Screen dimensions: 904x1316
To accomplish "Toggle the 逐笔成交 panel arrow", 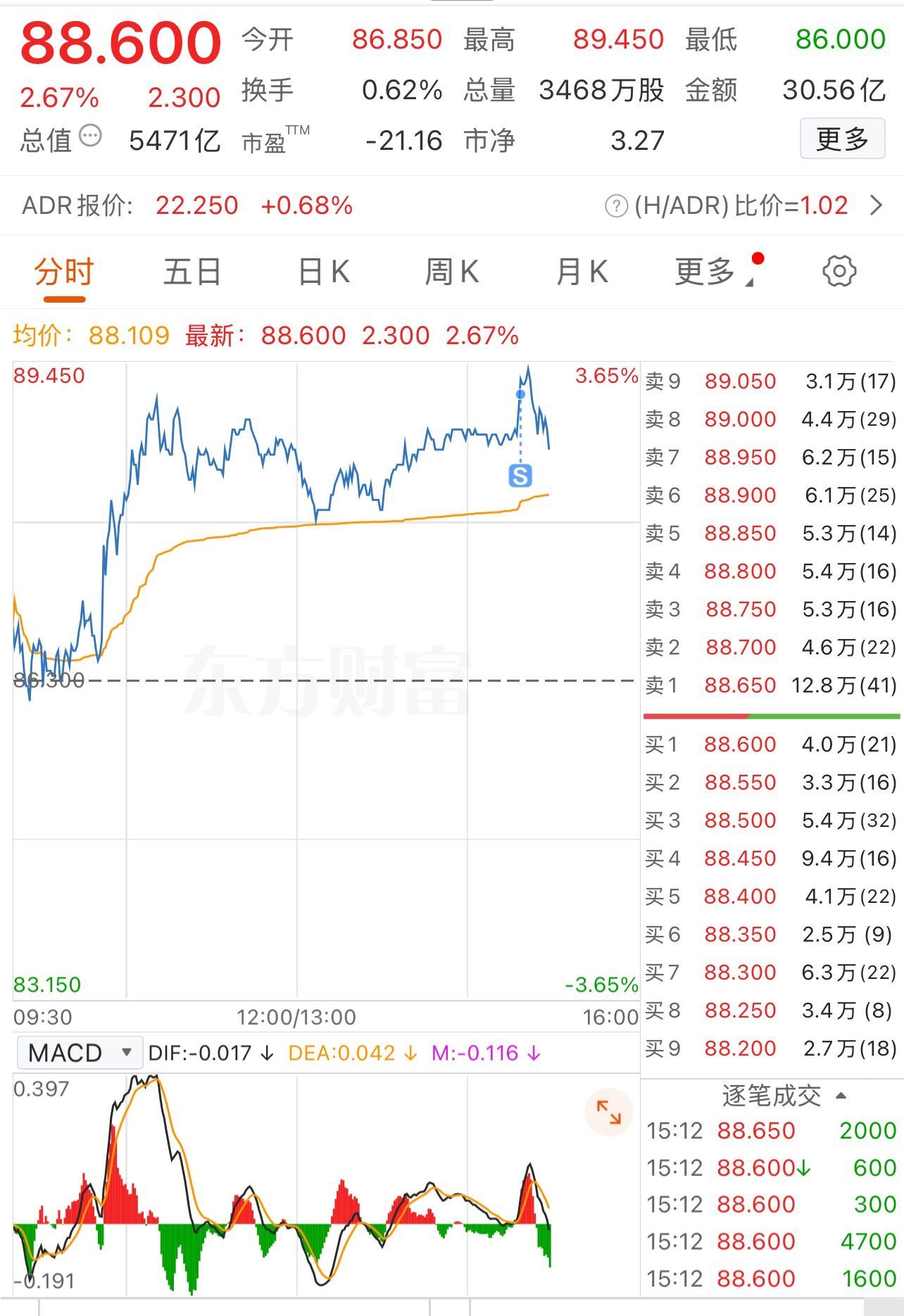I will pyautogui.click(x=841, y=1096).
